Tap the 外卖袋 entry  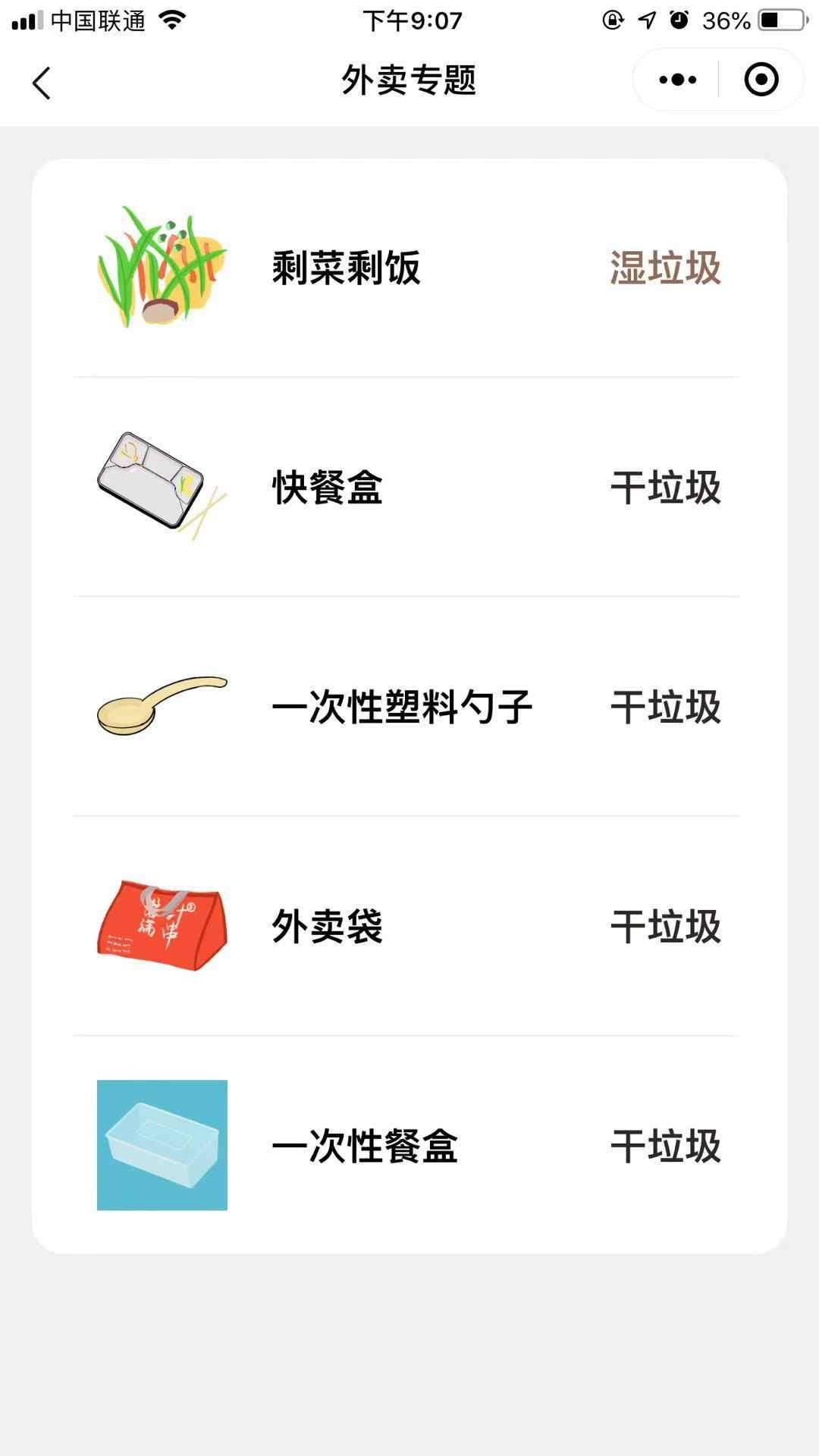(408, 926)
